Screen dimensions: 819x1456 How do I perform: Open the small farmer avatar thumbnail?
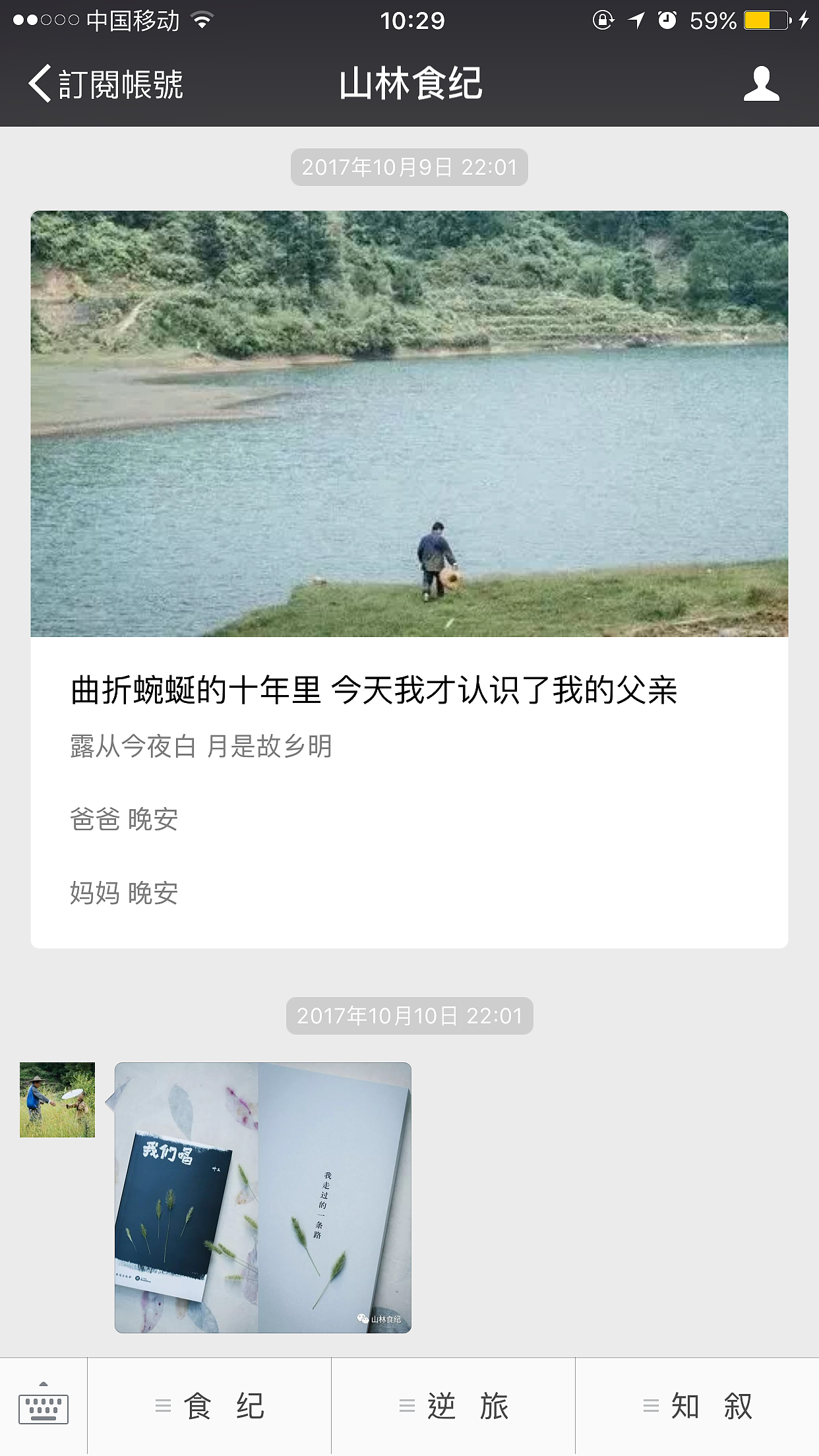pos(57,1100)
